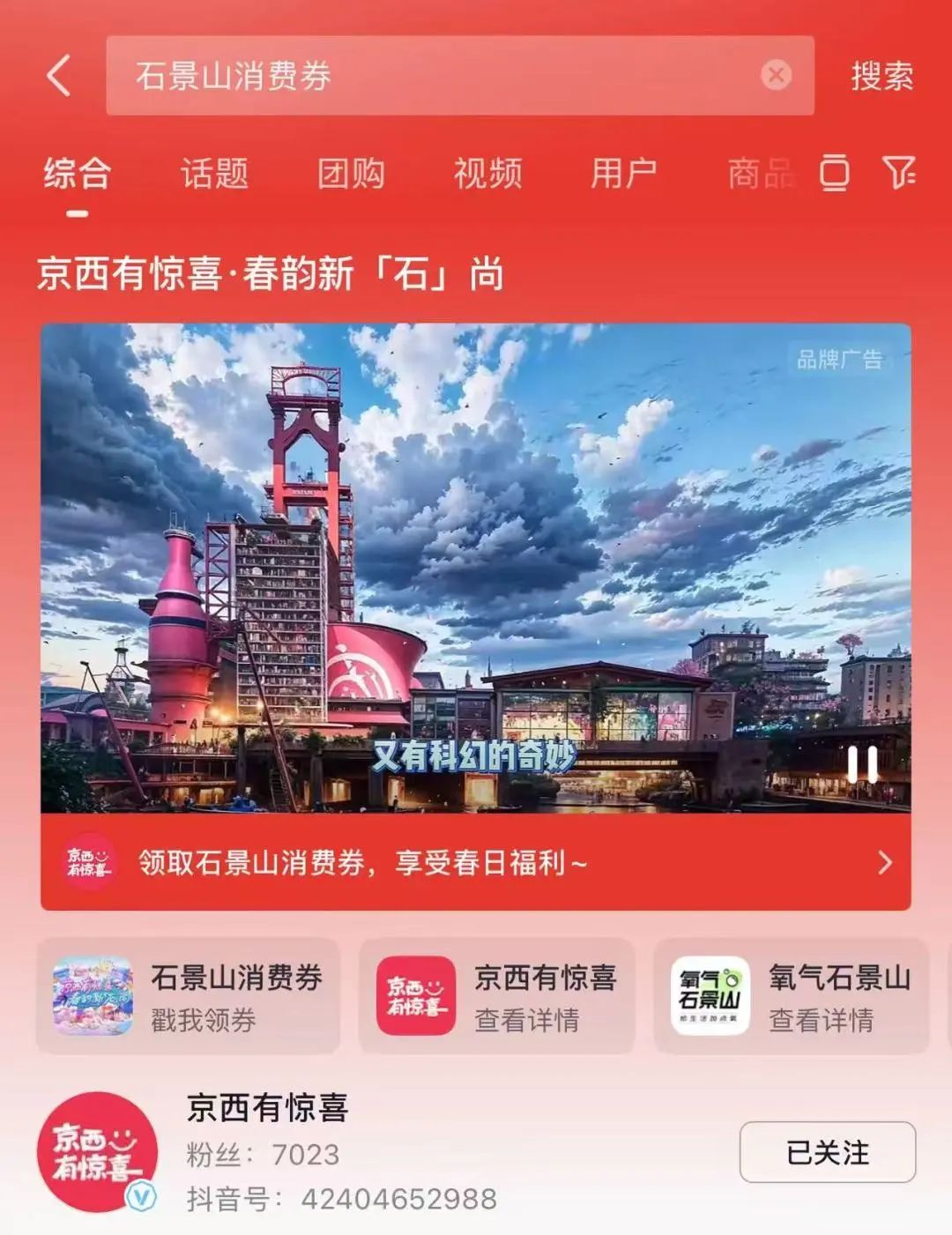Switch to the 用户 tab
Image resolution: width=952 pixels, height=1235 pixels.
[623, 174]
